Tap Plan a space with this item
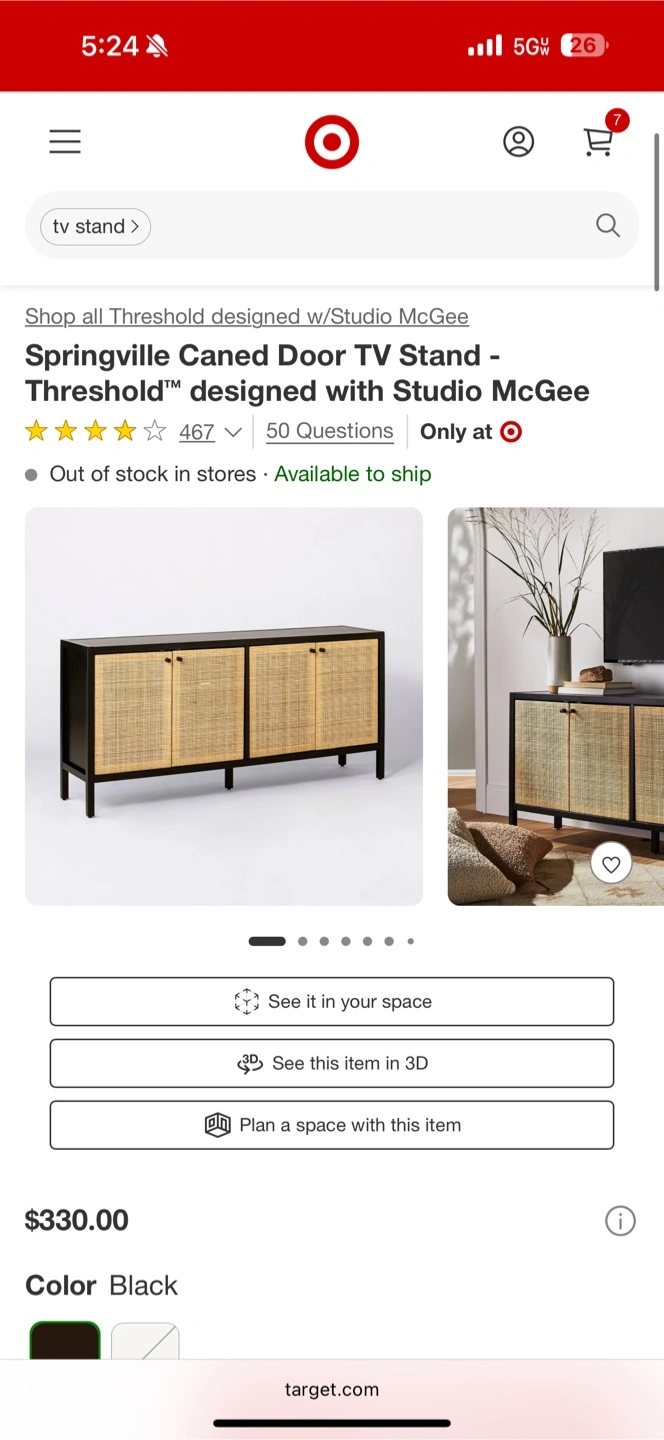This screenshot has height=1440, width=664. (332, 1125)
